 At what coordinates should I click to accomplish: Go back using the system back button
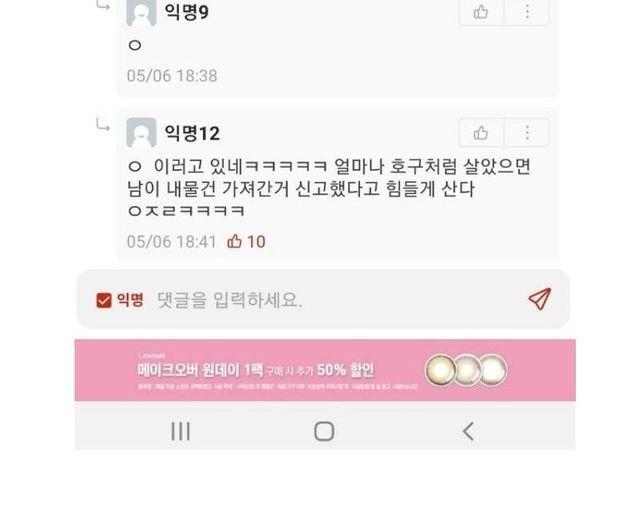[x=467, y=431]
